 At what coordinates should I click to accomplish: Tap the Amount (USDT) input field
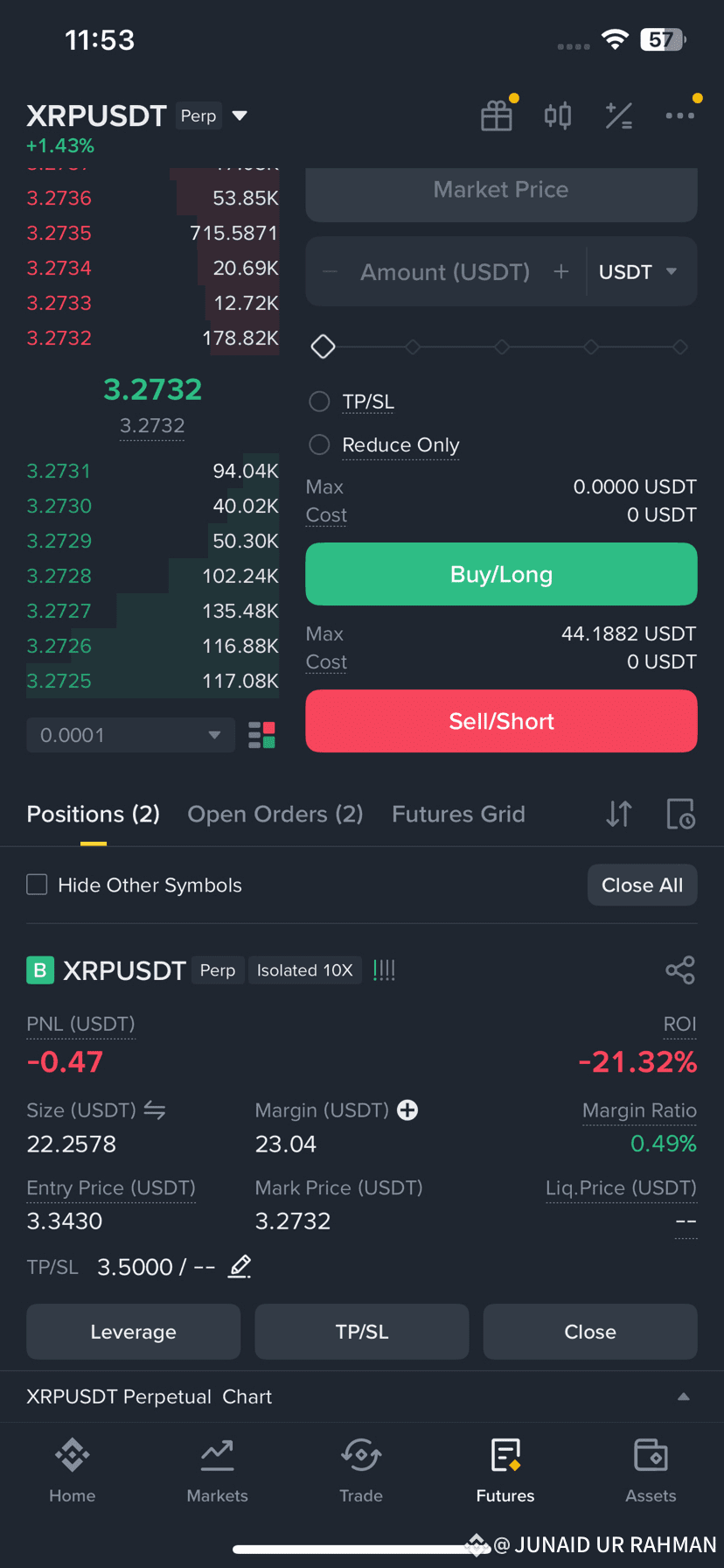[x=445, y=272]
